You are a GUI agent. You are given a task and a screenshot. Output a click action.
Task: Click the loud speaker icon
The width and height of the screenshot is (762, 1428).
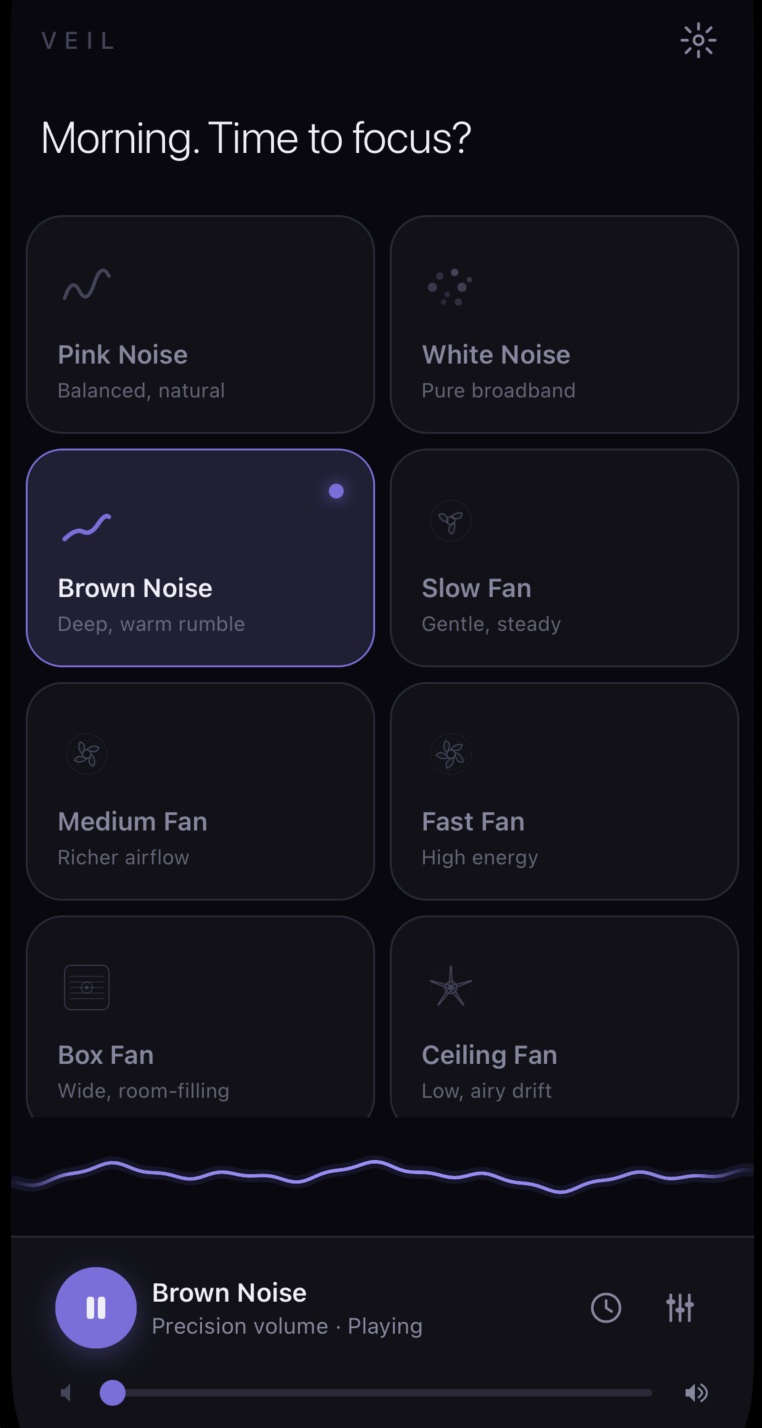click(x=696, y=1392)
